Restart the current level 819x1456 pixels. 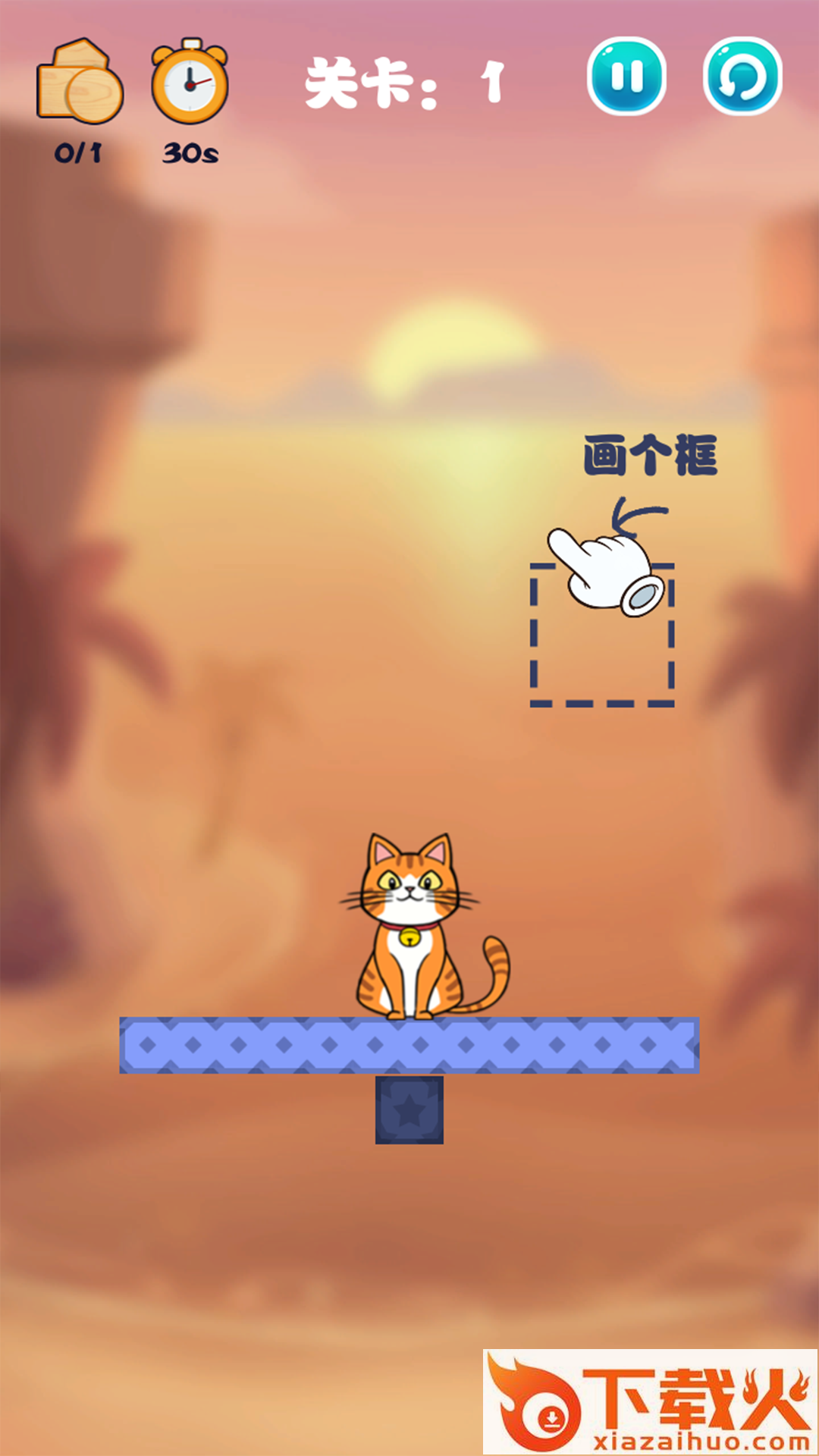coord(742,77)
